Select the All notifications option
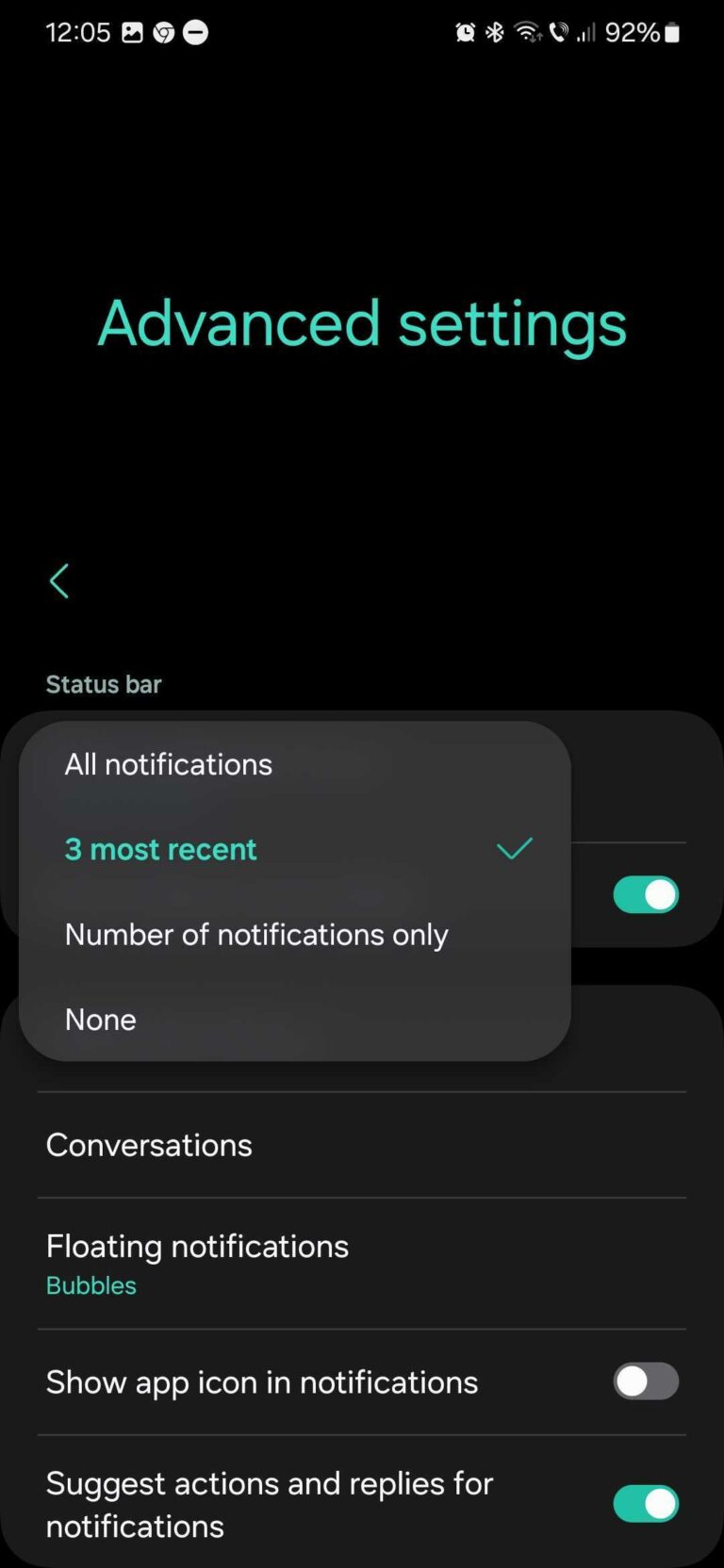Screen dimensions: 724x1568 168,764
